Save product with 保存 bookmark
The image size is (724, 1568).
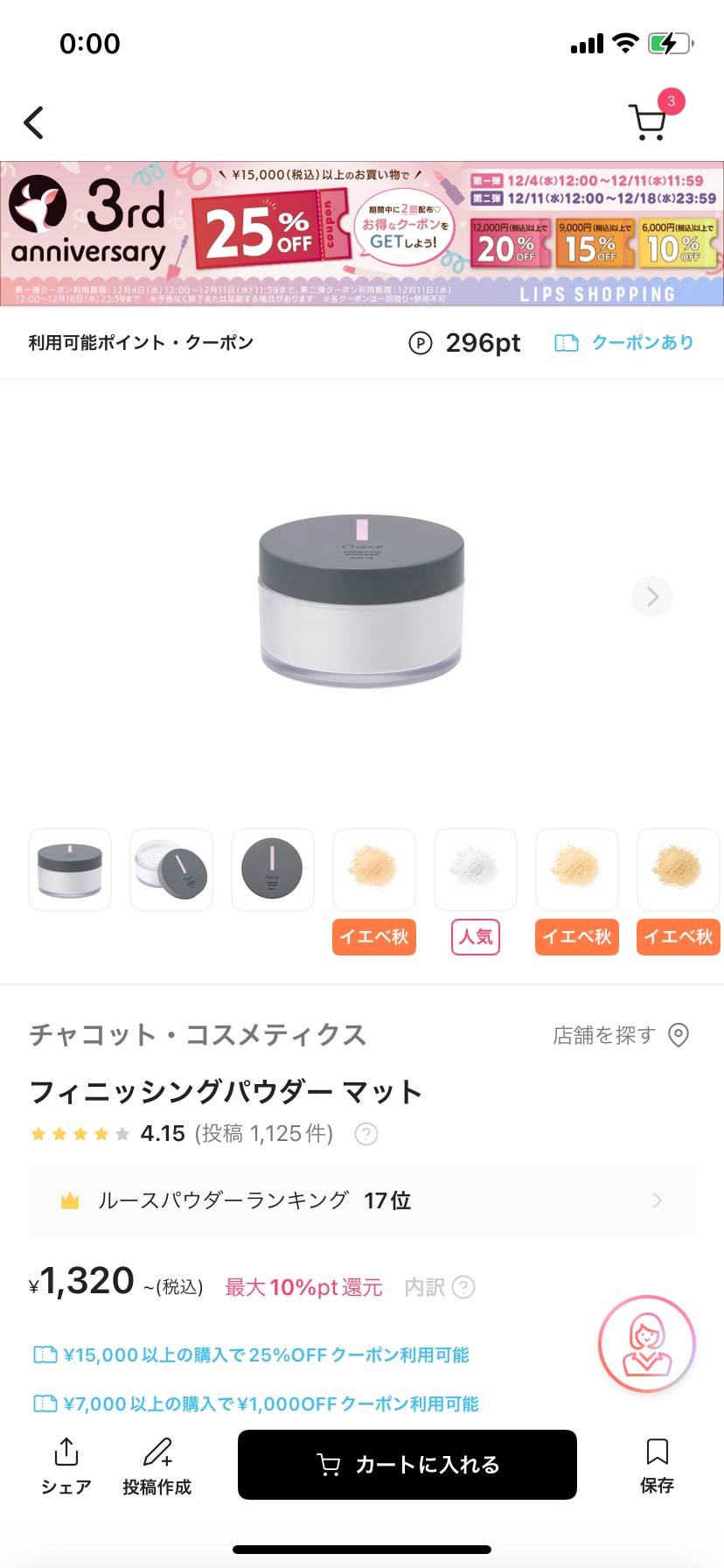pos(657,1466)
